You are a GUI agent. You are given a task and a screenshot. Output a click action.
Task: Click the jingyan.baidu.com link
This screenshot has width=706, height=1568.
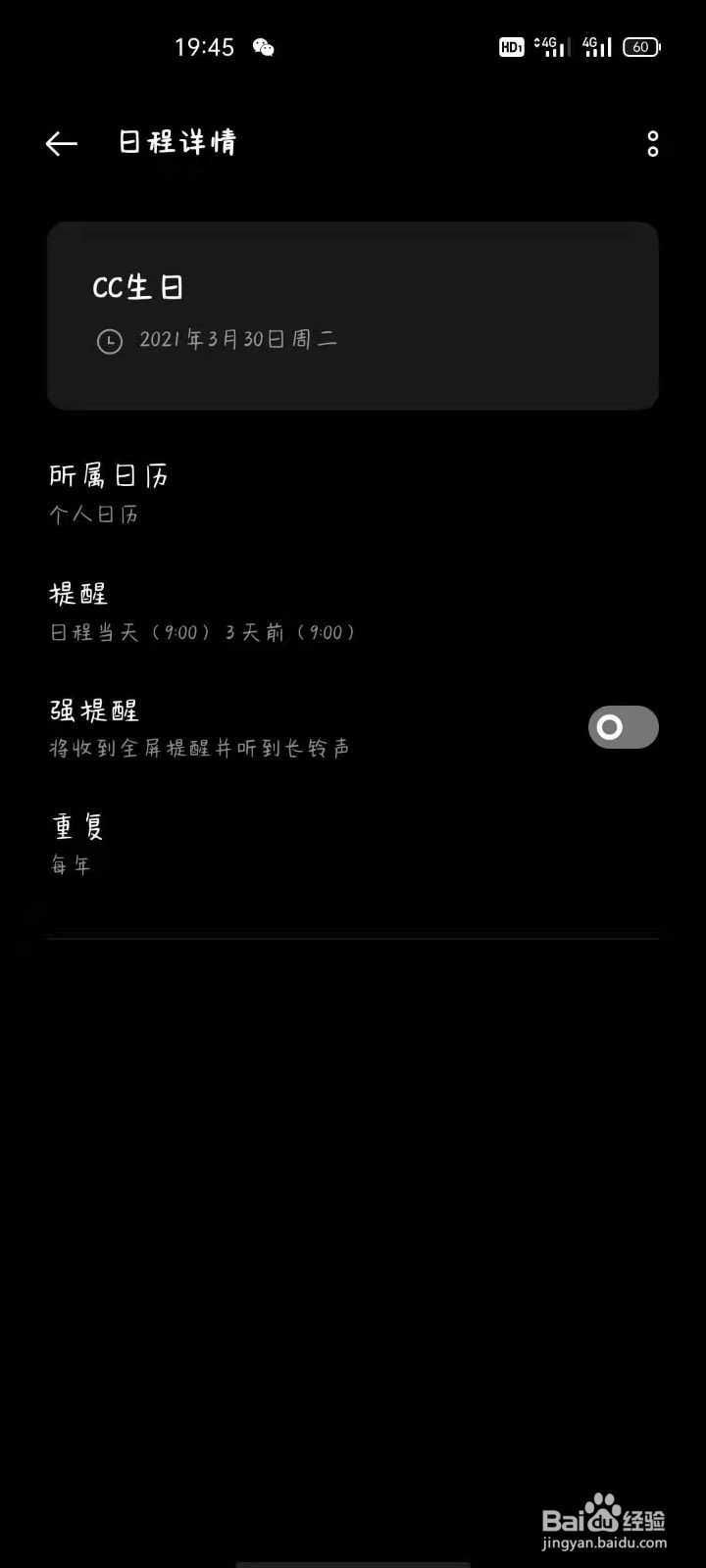(603, 1541)
